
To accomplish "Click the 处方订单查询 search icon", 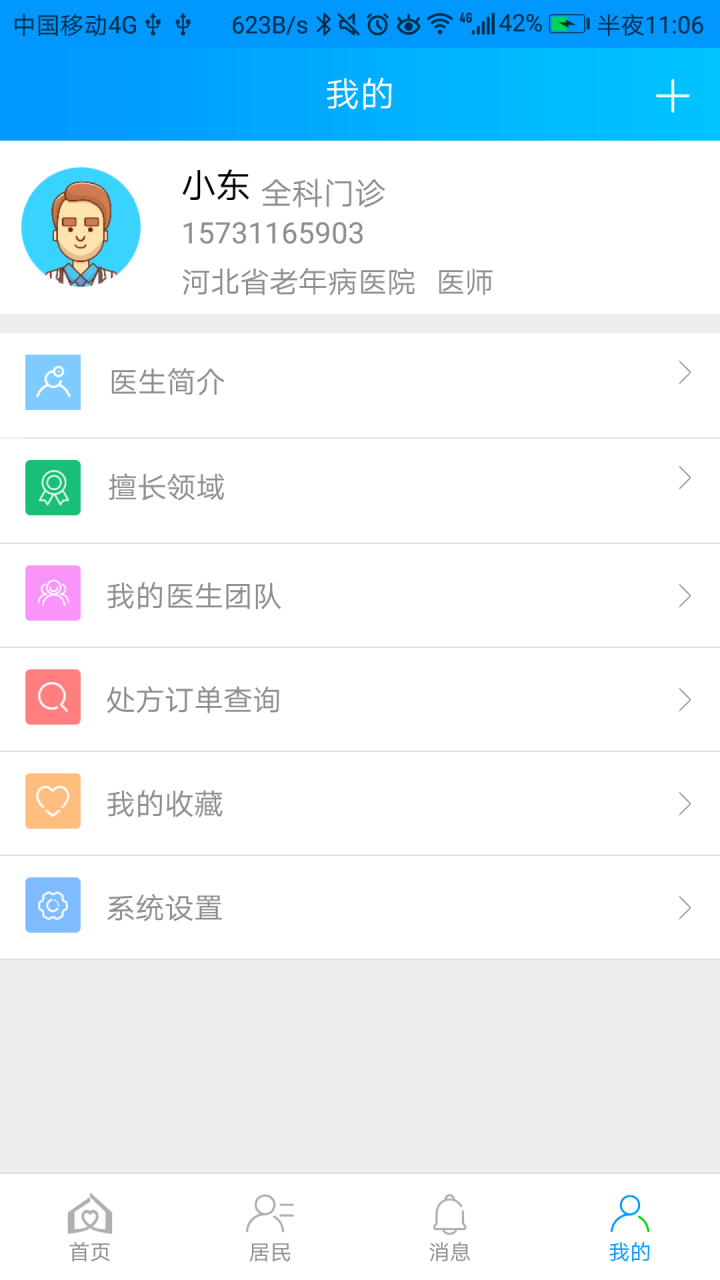I will [52, 697].
